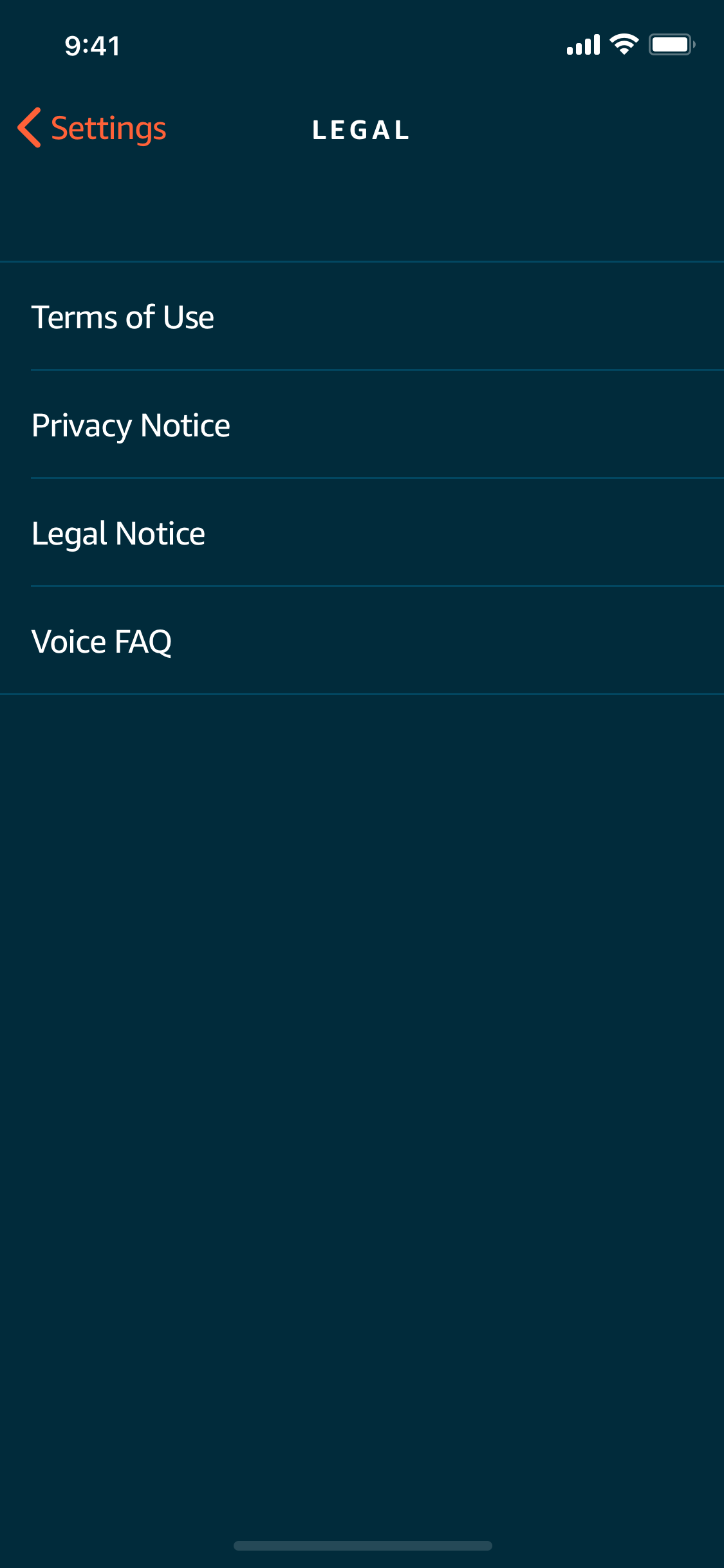The image size is (724, 1568).
Task: Open Terms of Use
Action: point(362,316)
